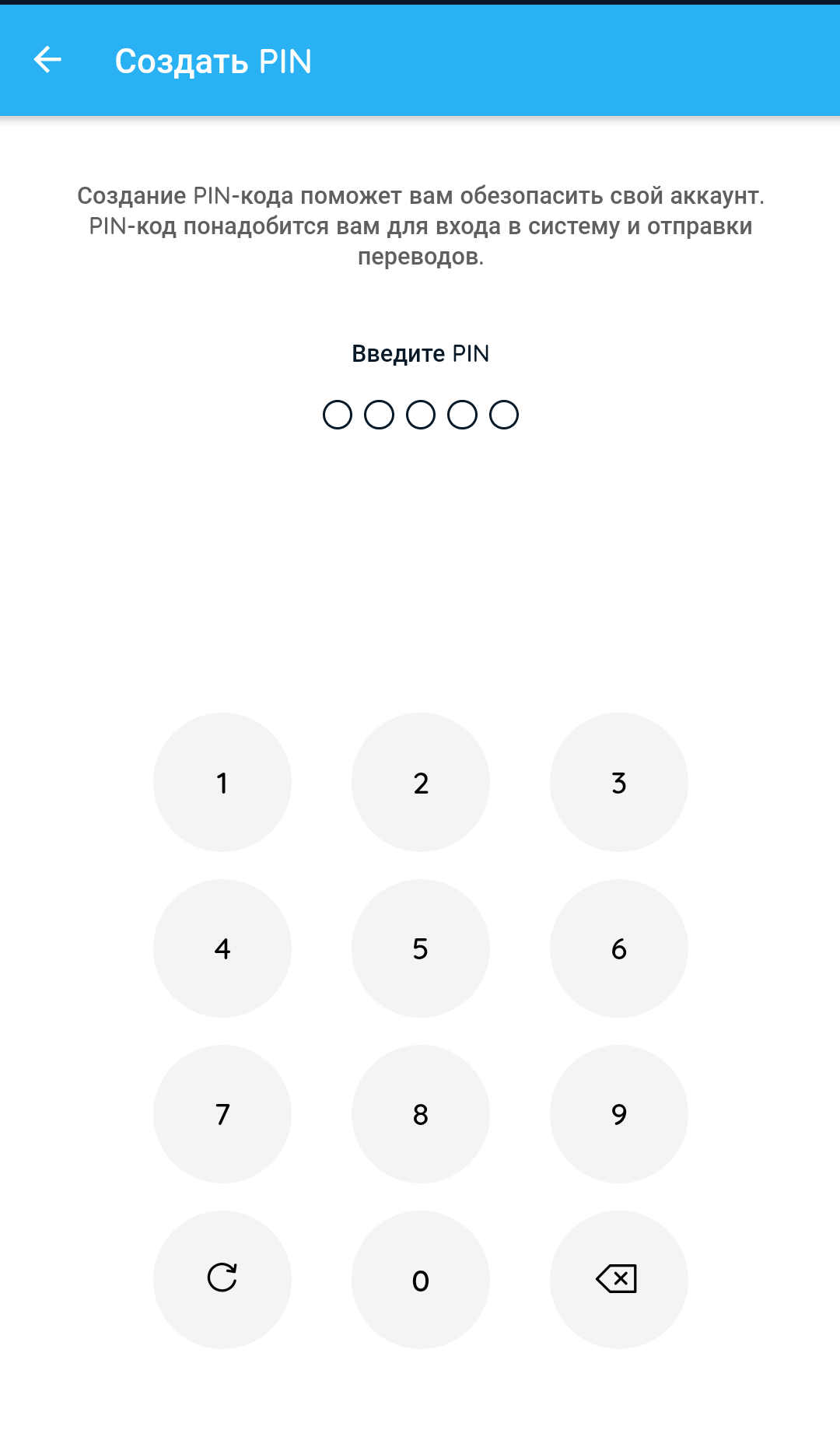Tap the number 2 key
840x1451 pixels.
[421, 782]
